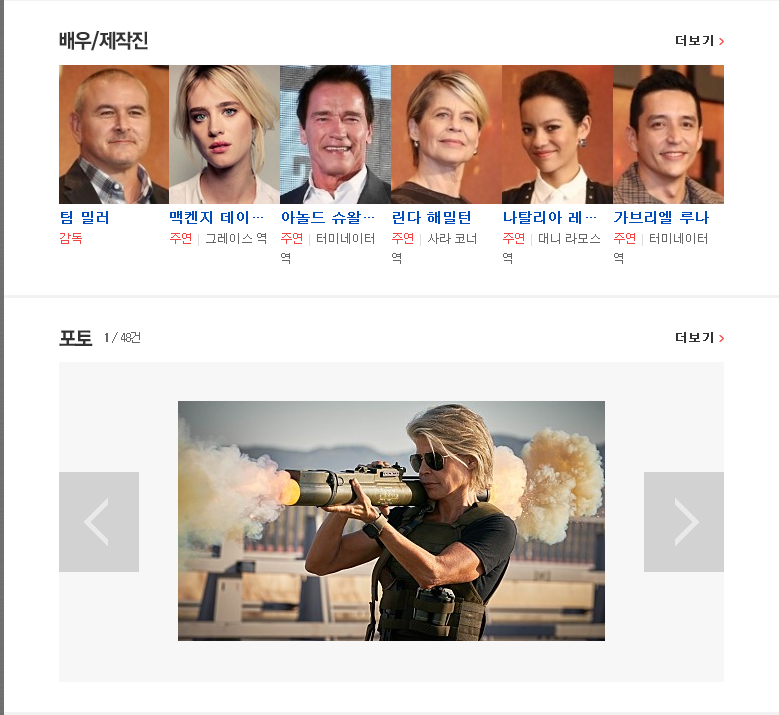Open 맥켄지 데이비스 cast profile
This screenshot has width=779, height=715.
pyautogui.click(x=216, y=218)
